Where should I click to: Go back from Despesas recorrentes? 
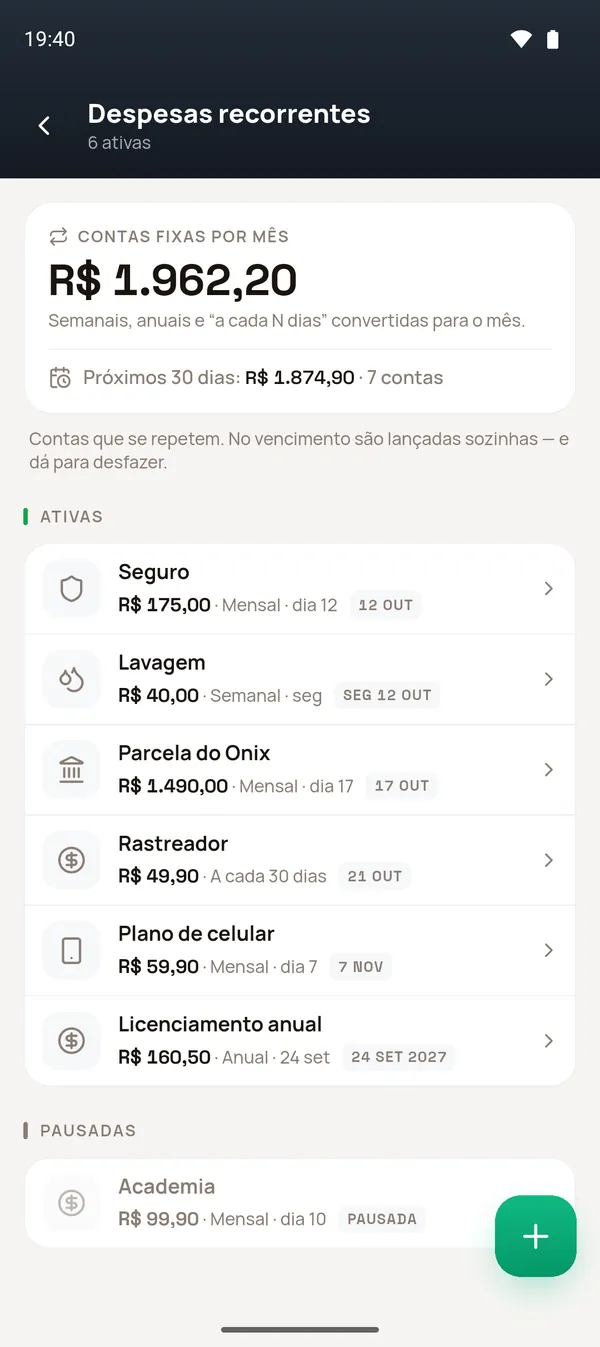point(44,126)
